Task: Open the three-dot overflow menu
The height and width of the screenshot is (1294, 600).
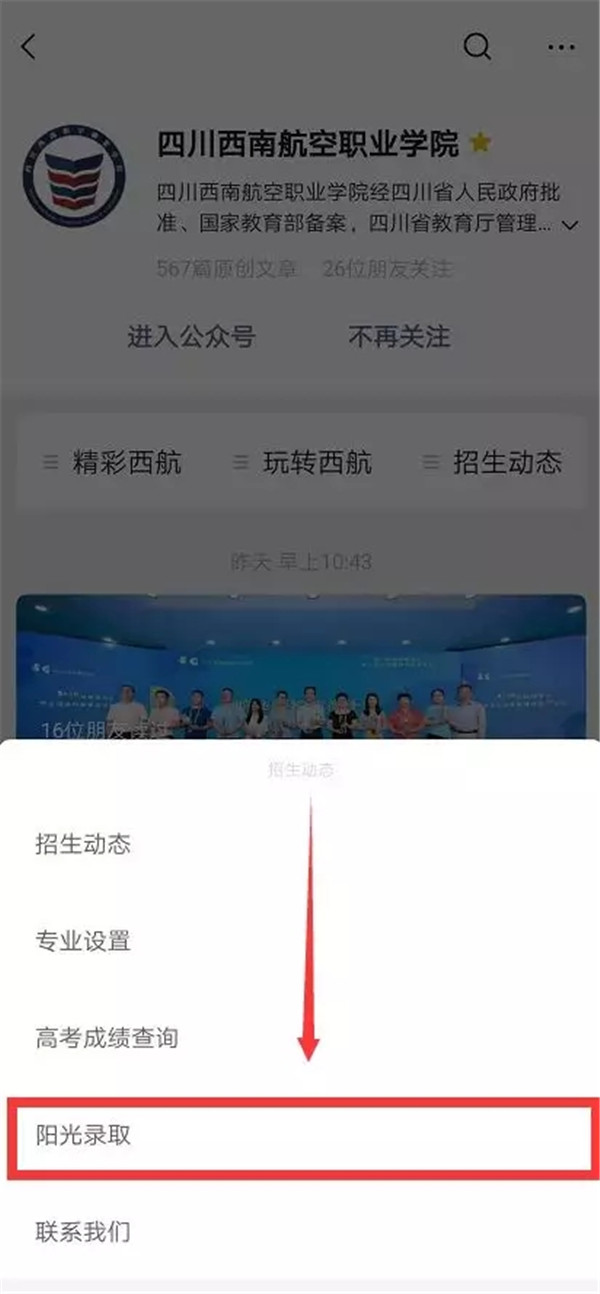Action: (x=561, y=46)
